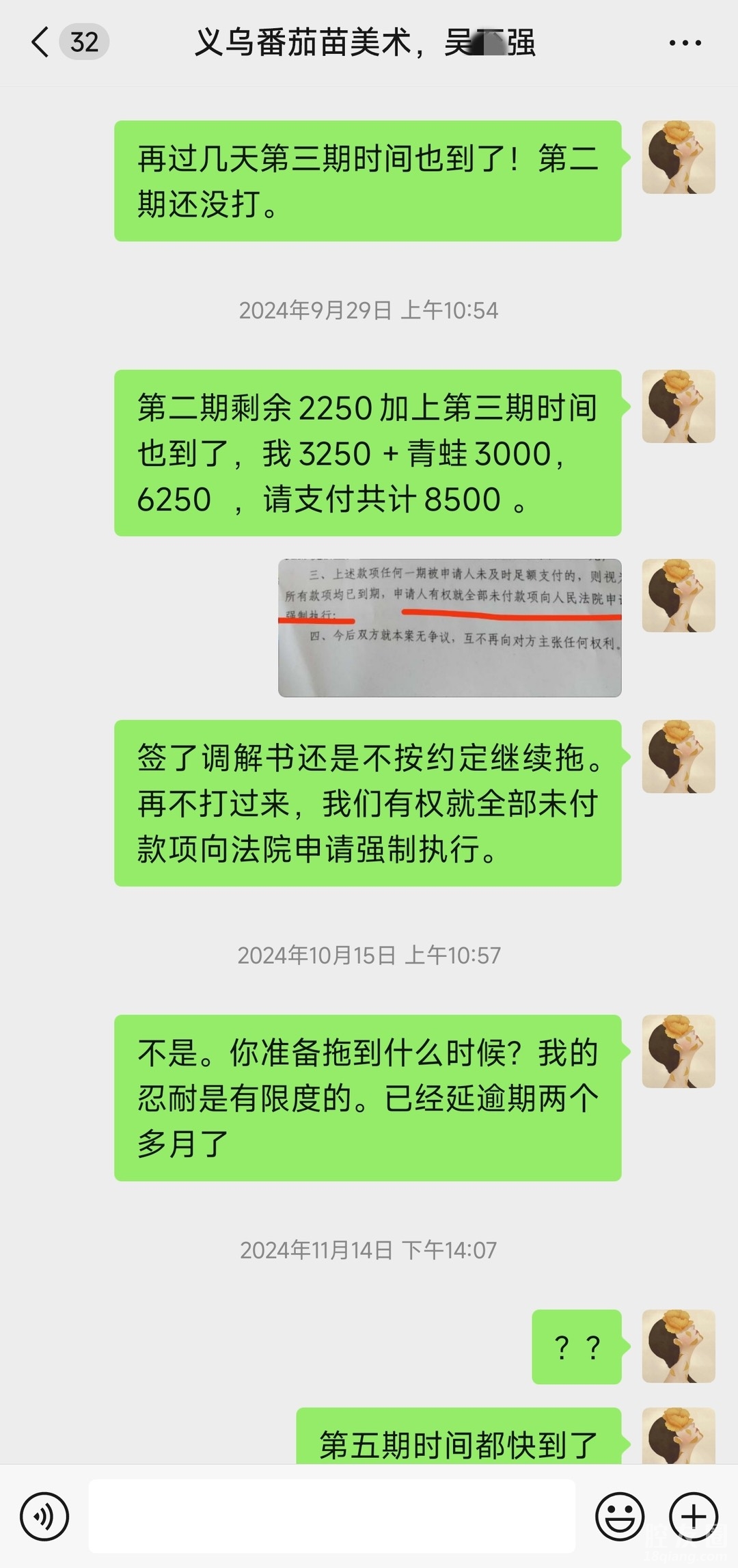Open the photo of the mediation agreement

450,628
